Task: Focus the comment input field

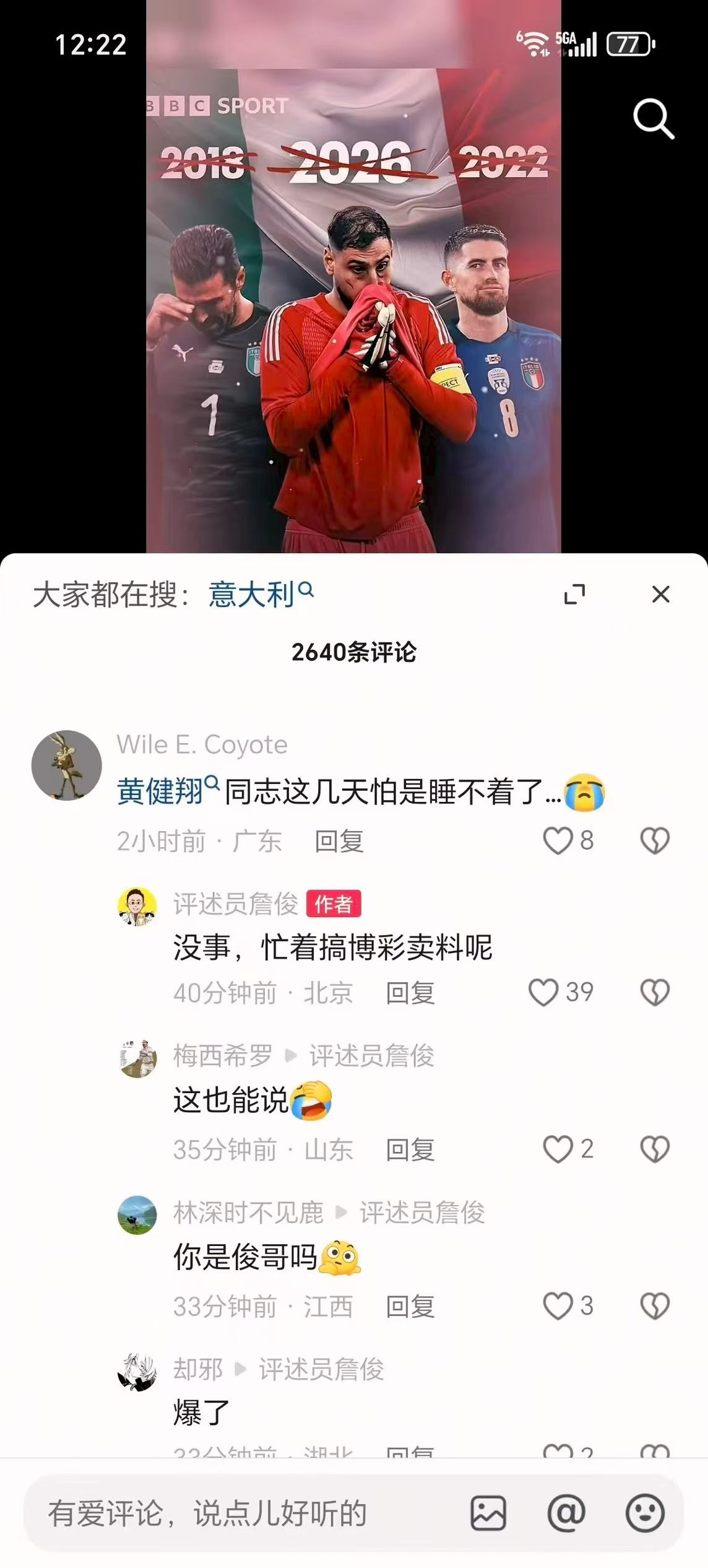Action: pyautogui.click(x=248, y=1514)
